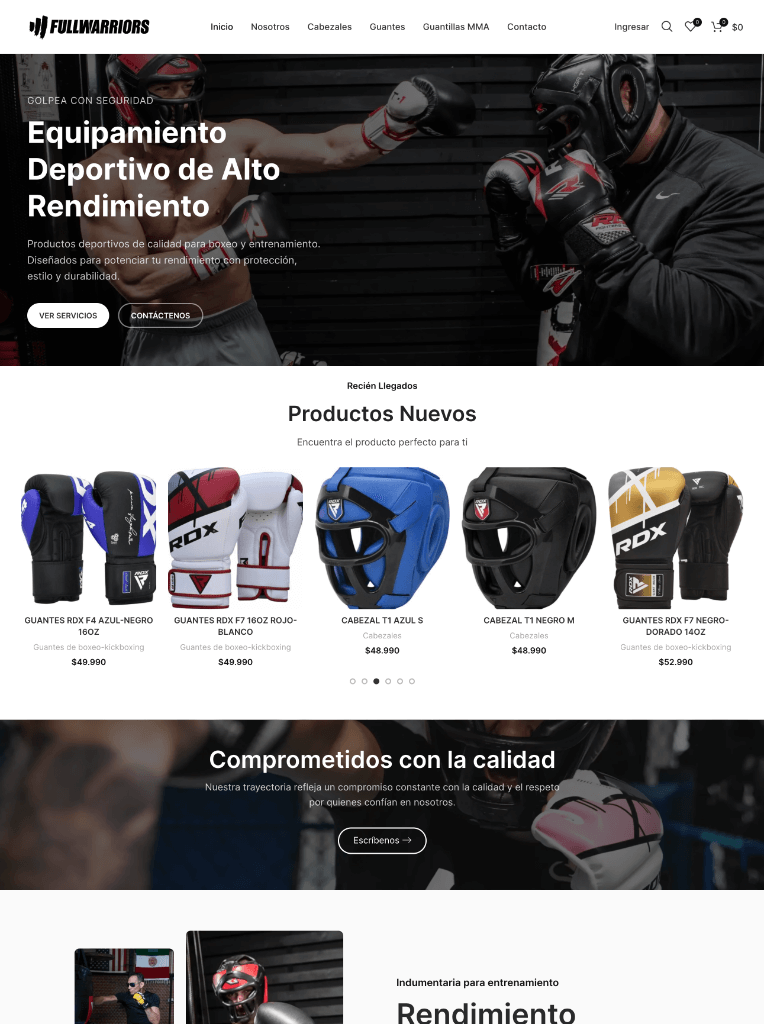
Task: Tap the Escríbenos button
Action: [x=382, y=841]
